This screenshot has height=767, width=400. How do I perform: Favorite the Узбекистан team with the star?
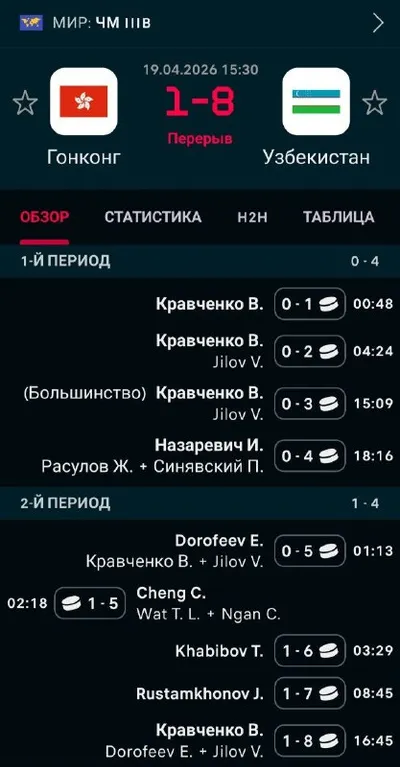375,103
